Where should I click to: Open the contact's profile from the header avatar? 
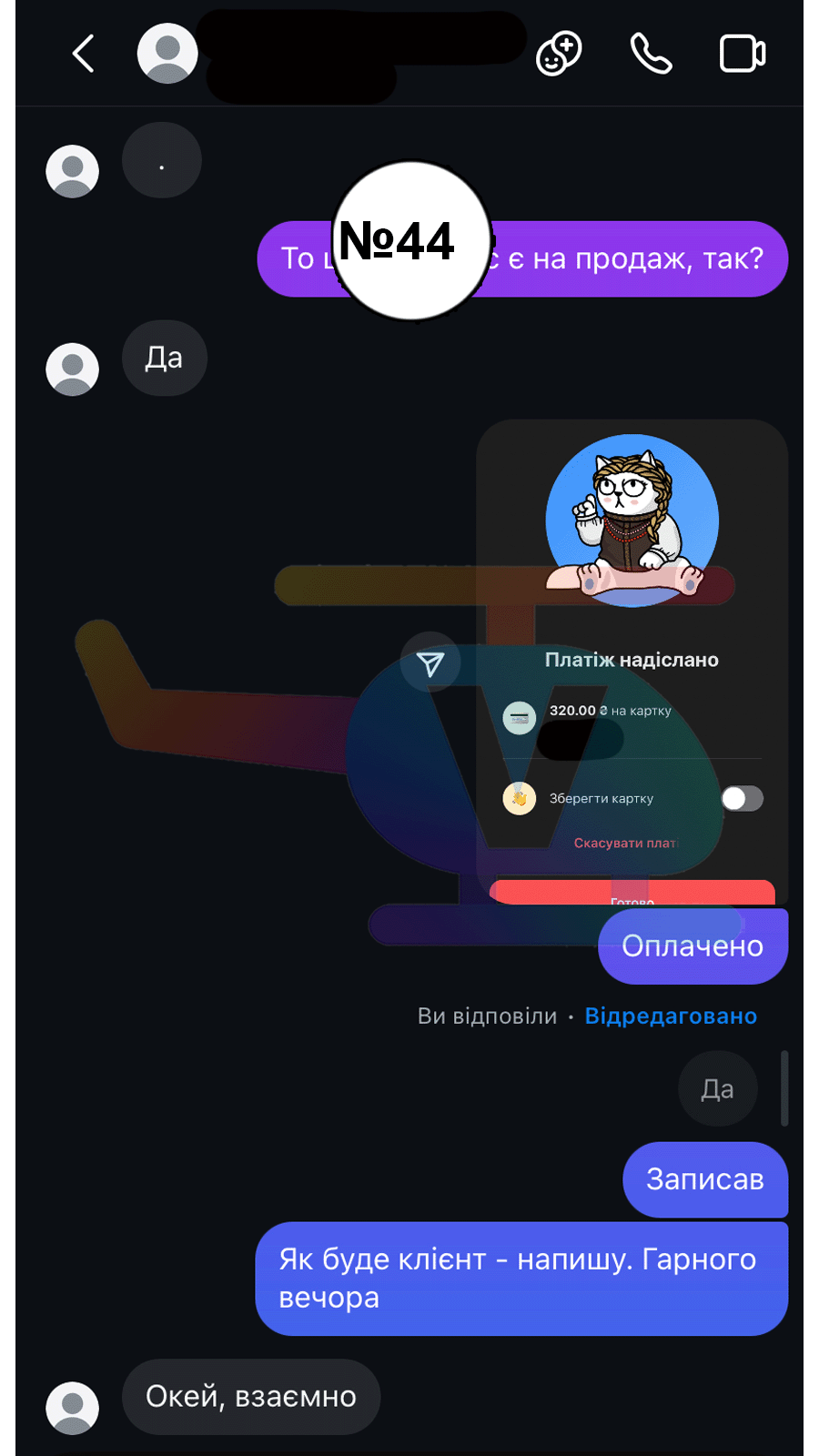tap(167, 54)
